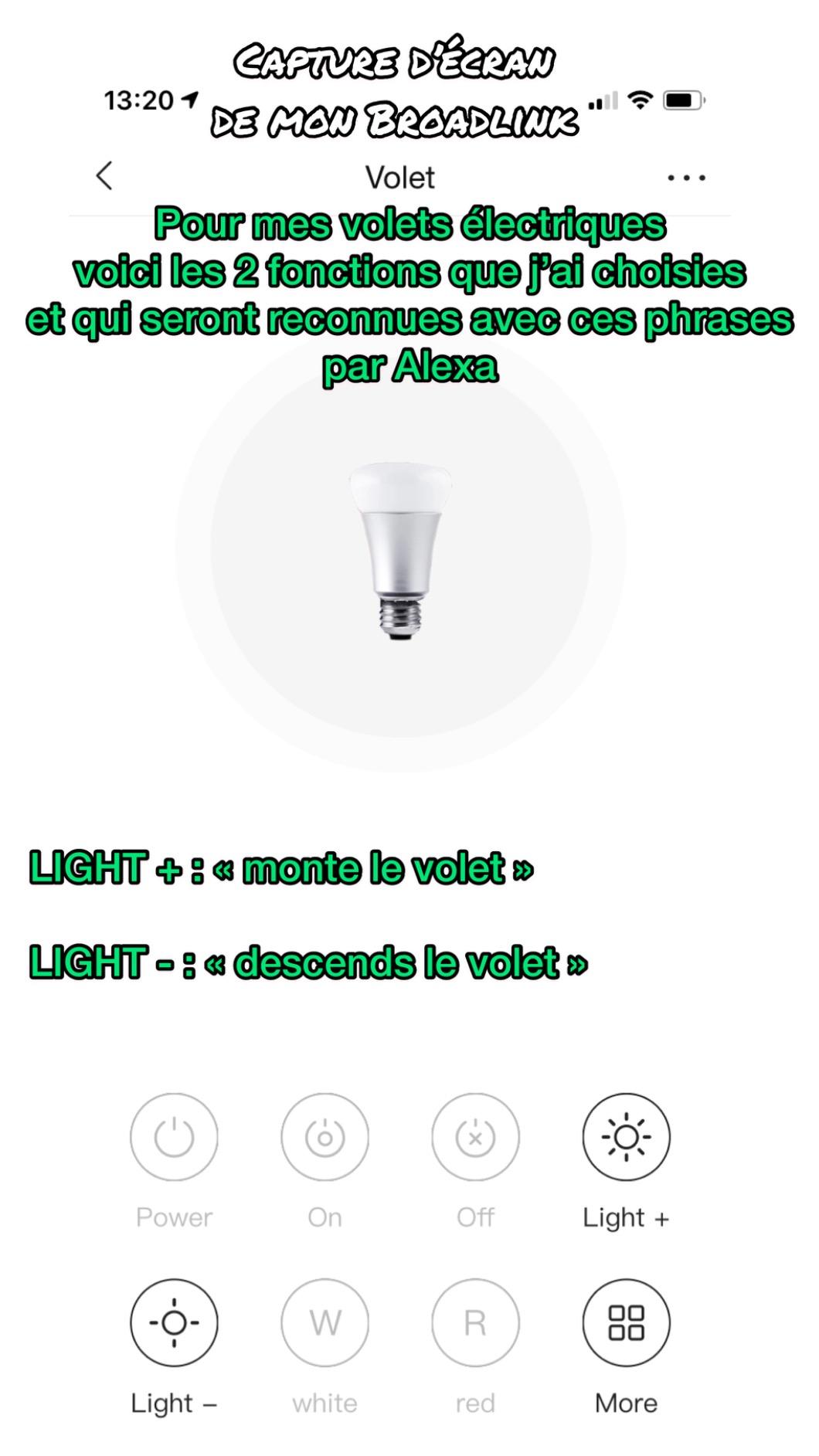Tap the Power button
819x1456 pixels.
[174, 1137]
